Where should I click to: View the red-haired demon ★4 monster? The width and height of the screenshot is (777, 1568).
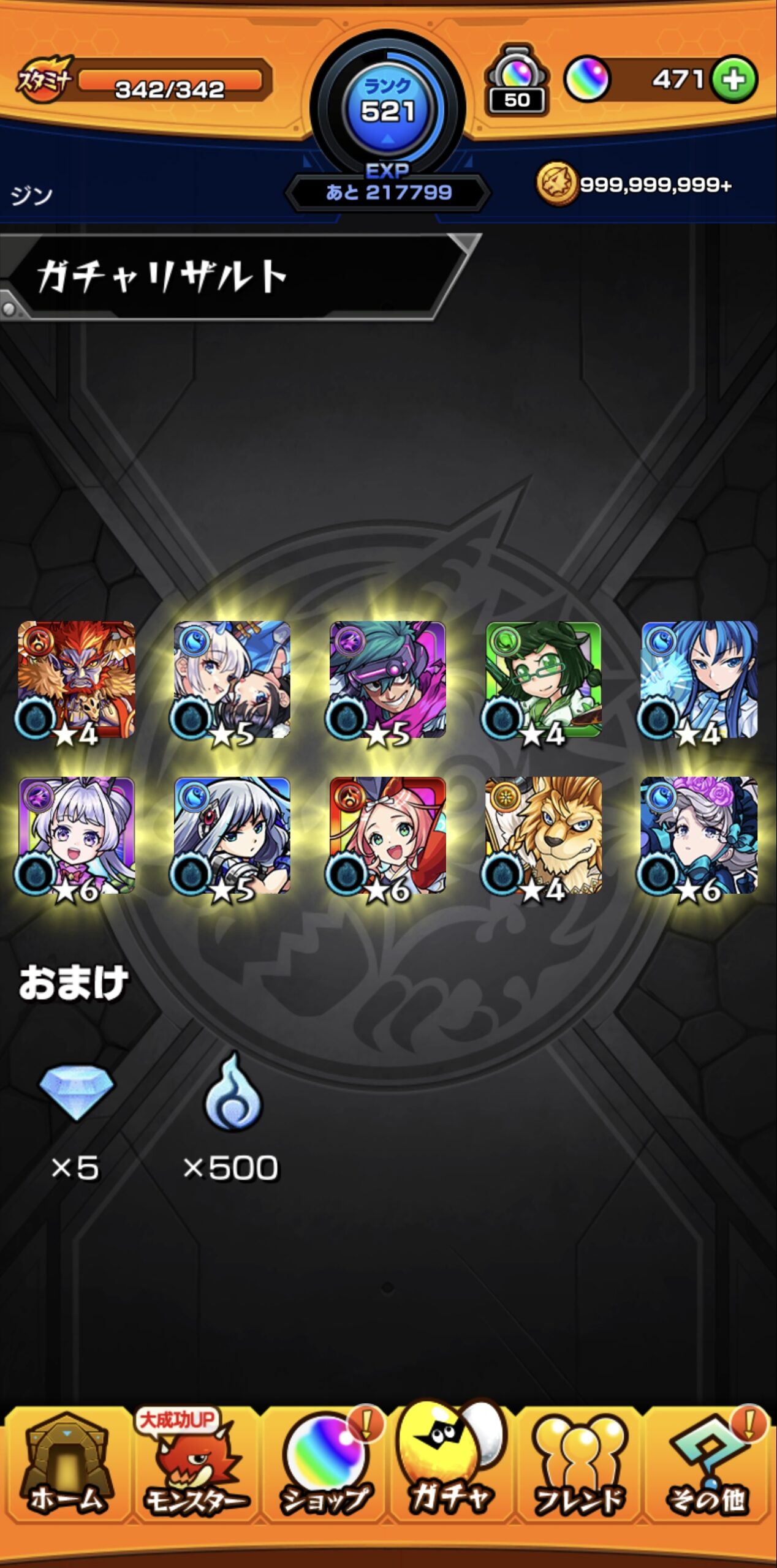point(77,680)
